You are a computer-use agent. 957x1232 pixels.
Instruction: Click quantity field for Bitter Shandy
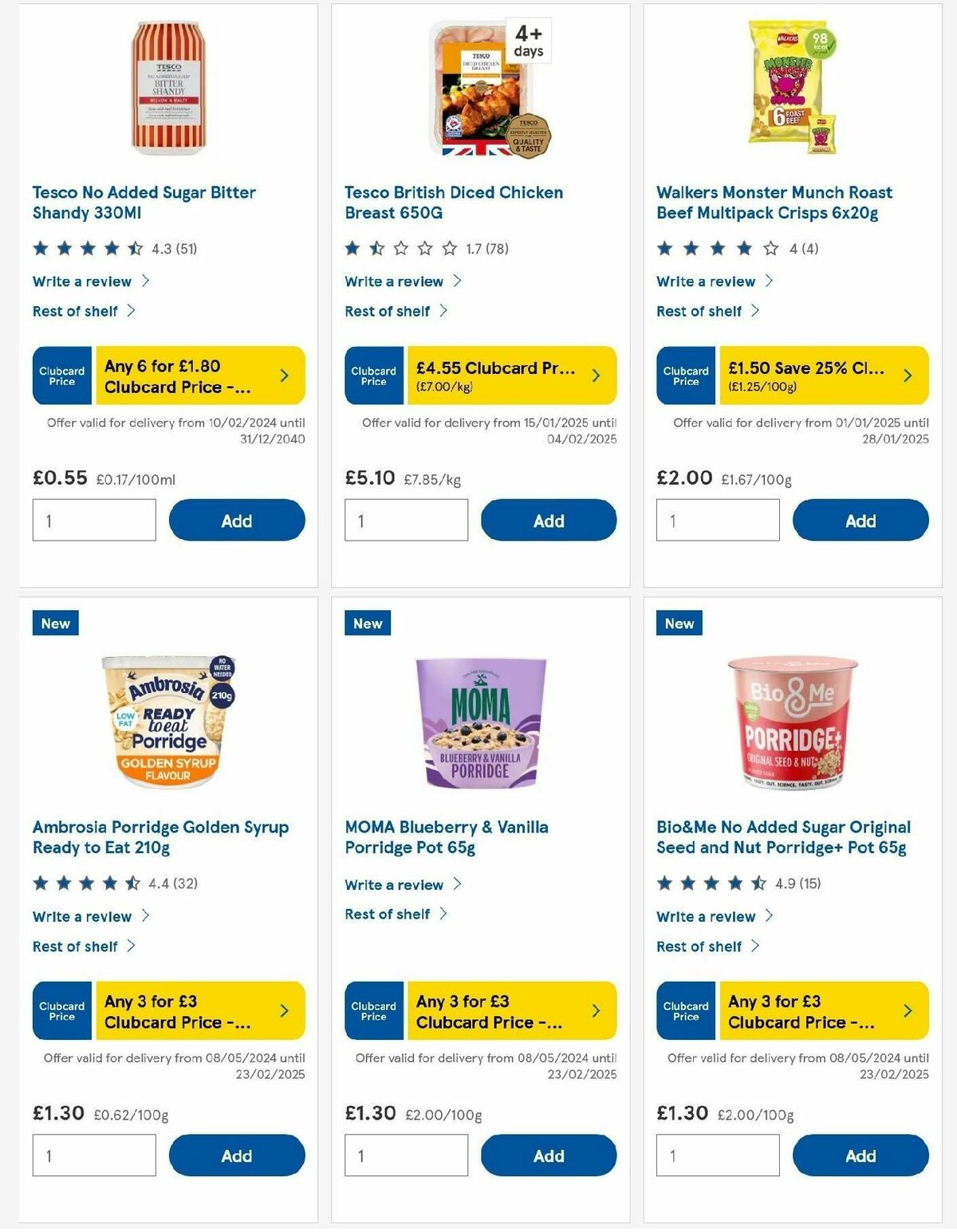(93, 519)
